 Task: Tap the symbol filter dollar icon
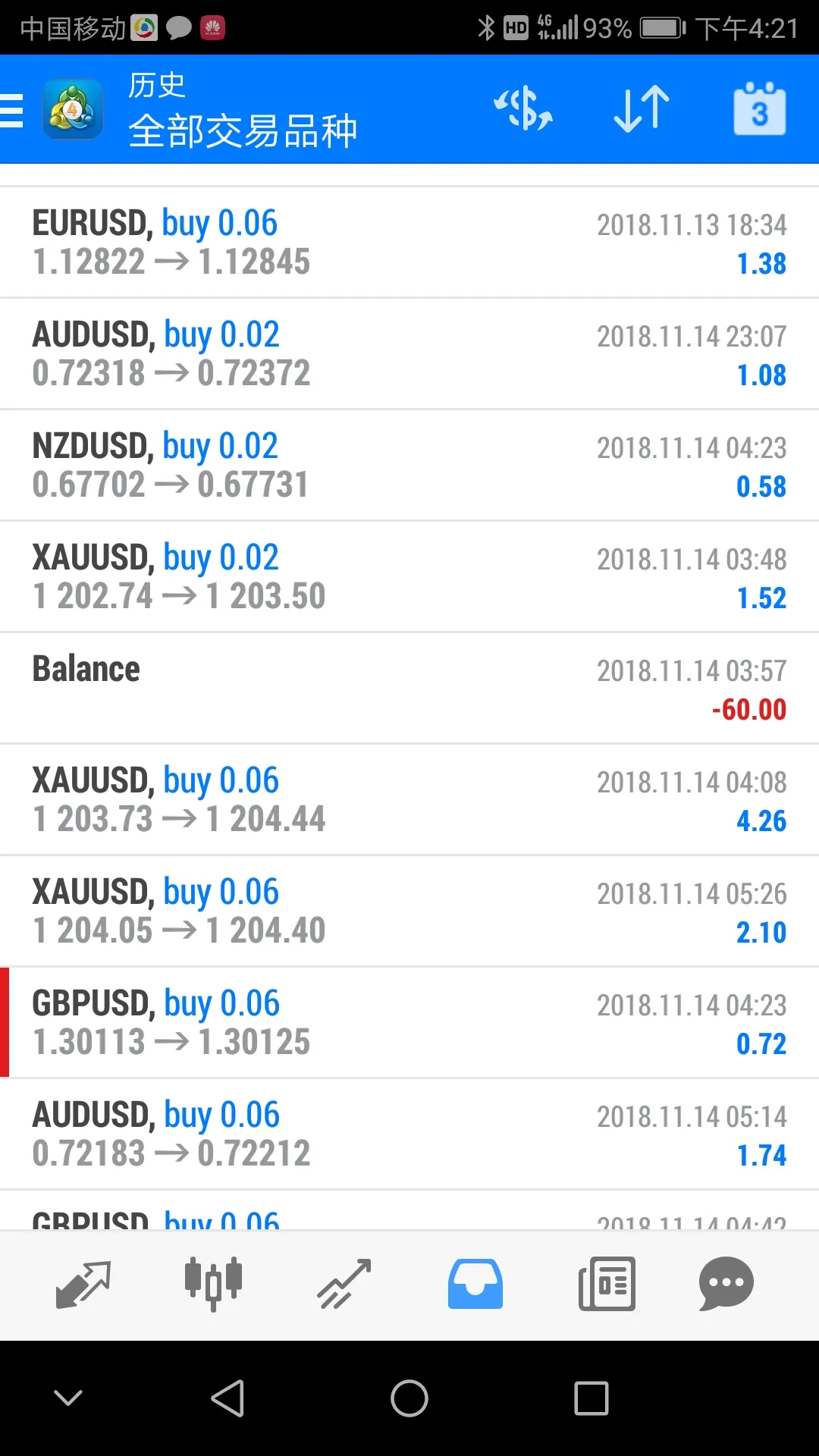point(523,108)
